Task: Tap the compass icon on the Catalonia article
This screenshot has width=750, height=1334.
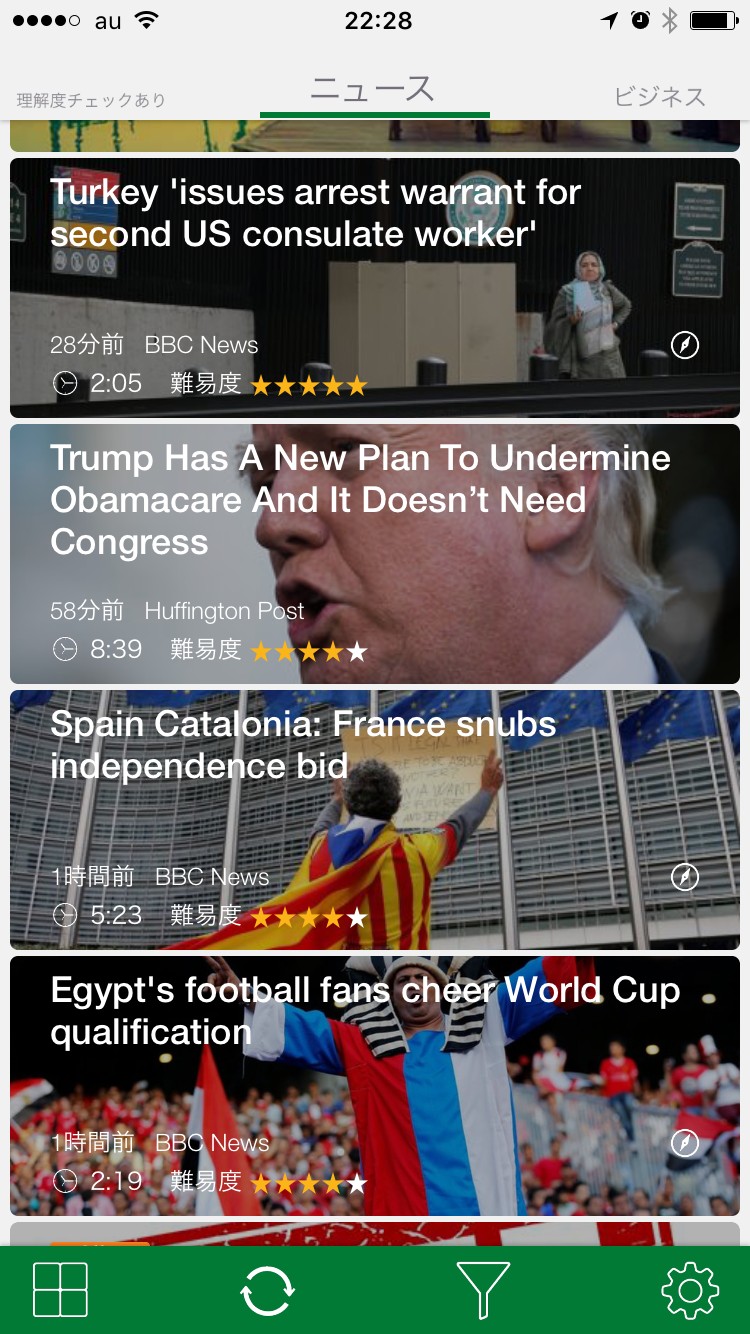Action: point(685,877)
